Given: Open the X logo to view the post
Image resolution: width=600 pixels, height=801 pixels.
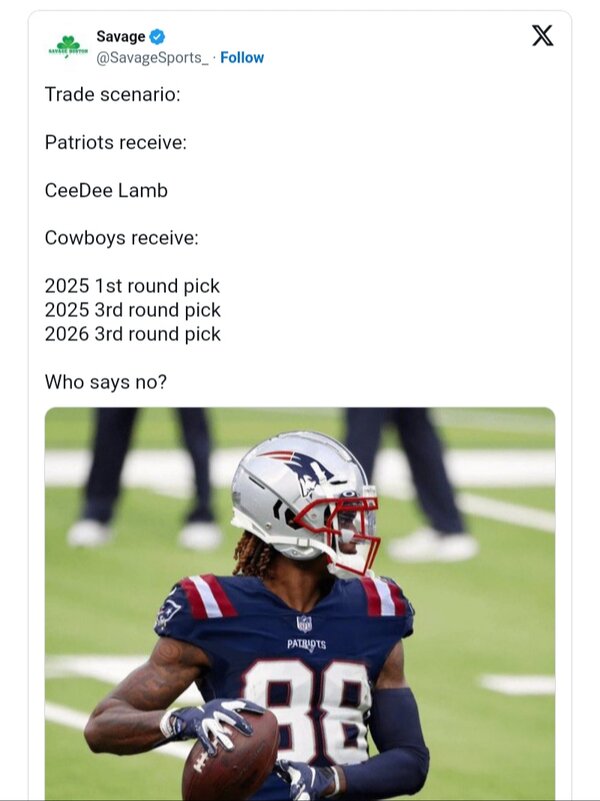Looking at the screenshot, I should click(x=542, y=37).
